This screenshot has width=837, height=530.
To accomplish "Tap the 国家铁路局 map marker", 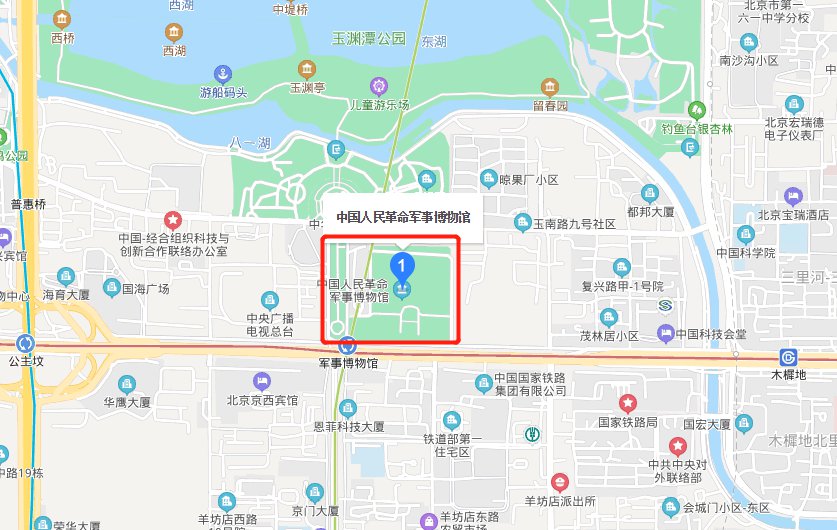I will point(628,404).
